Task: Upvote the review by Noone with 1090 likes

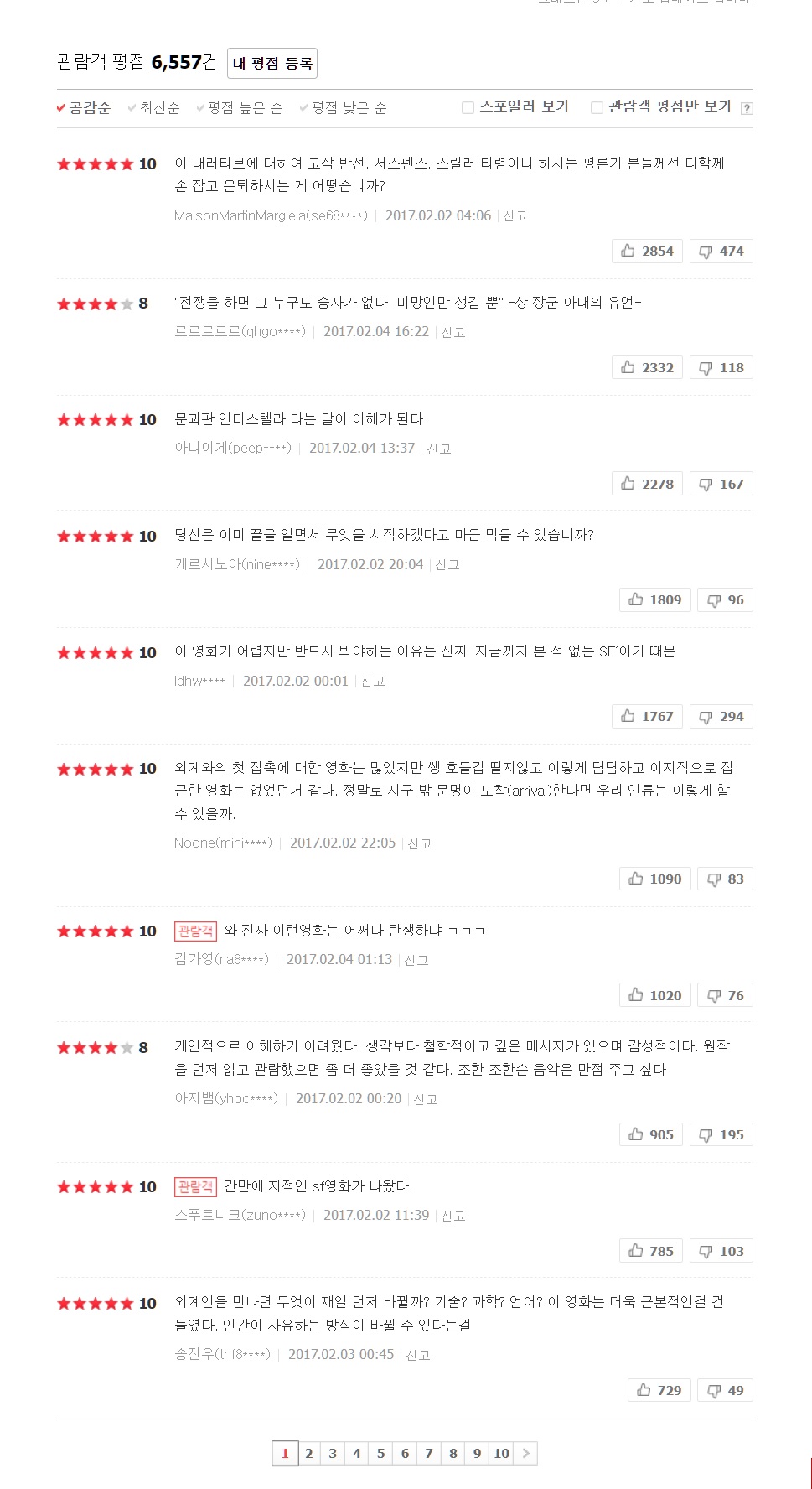Action: (x=654, y=879)
